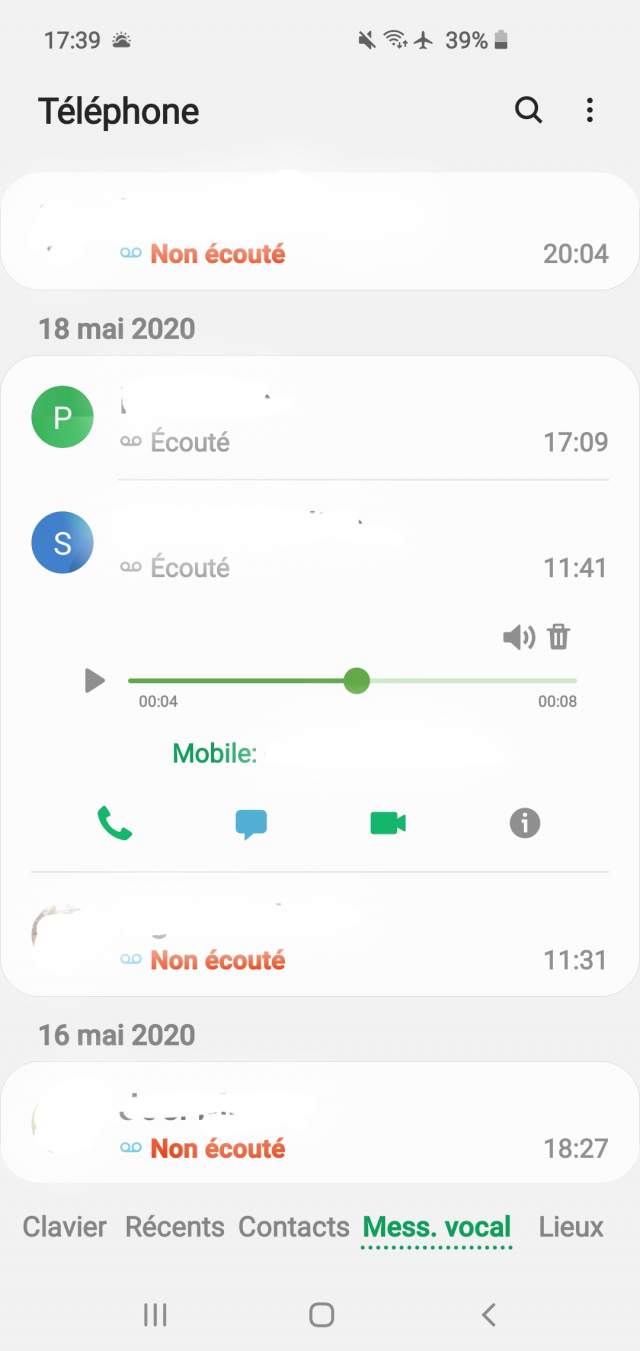640x1351 pixels.
Task: Switch to the Clavier tab
Action: 64,1227
